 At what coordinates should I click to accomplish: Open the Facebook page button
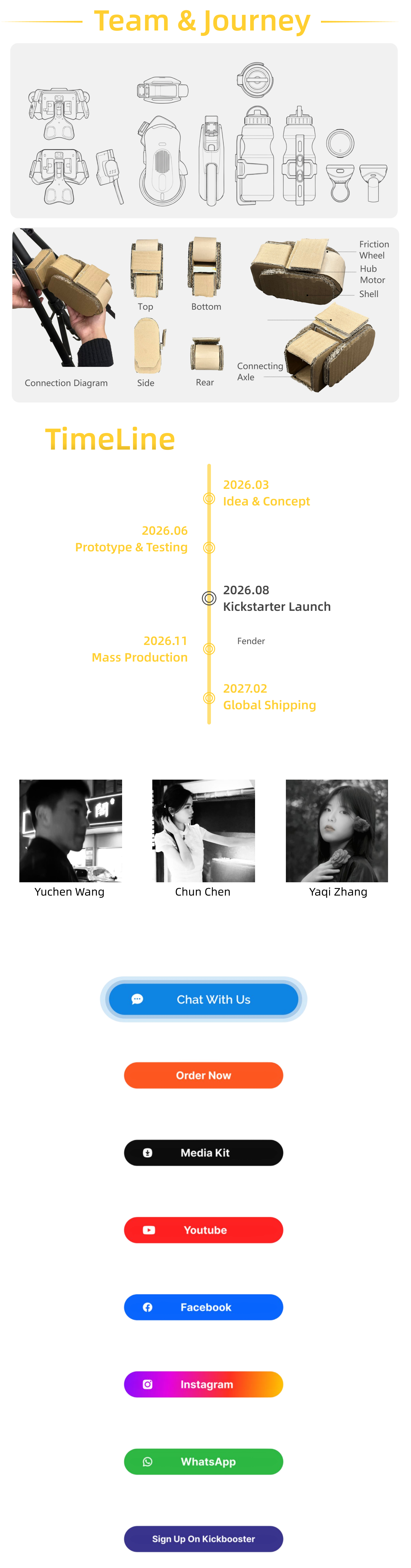pyautogui.click(x=203, y=1307)
